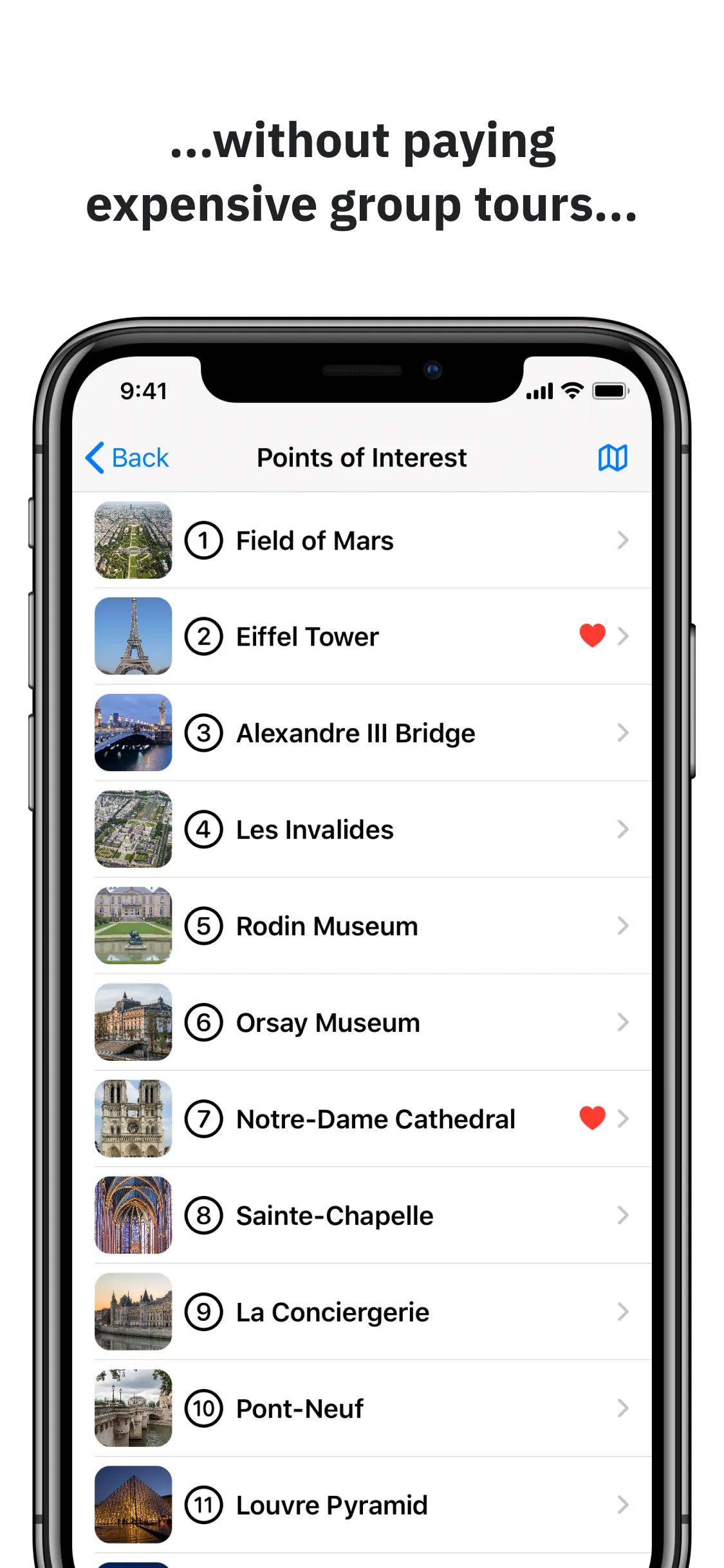The height and width of the screenshot is (1568, 724).
Task: Tap the clock showing 9:41
Action: click(144, 390)
